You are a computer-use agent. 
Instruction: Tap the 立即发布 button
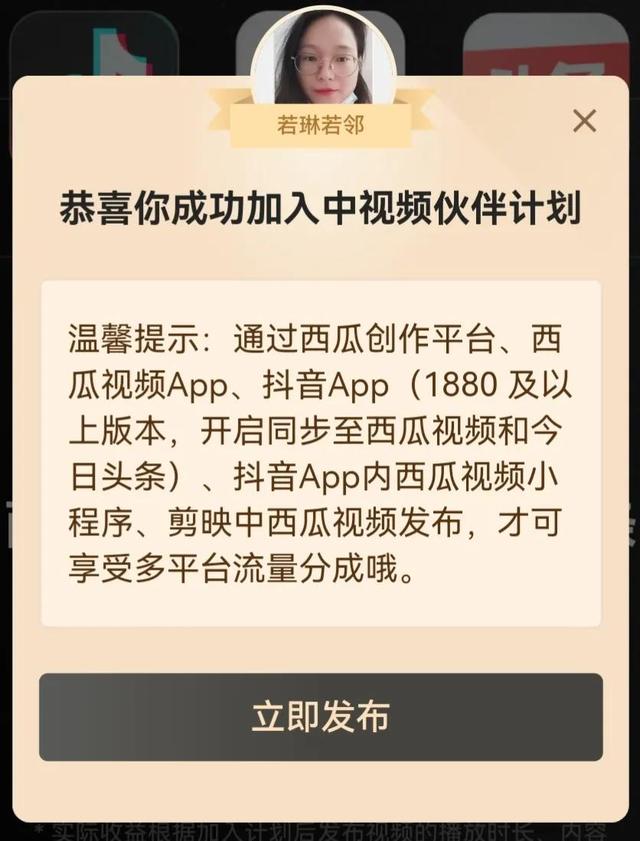(320, 717)
